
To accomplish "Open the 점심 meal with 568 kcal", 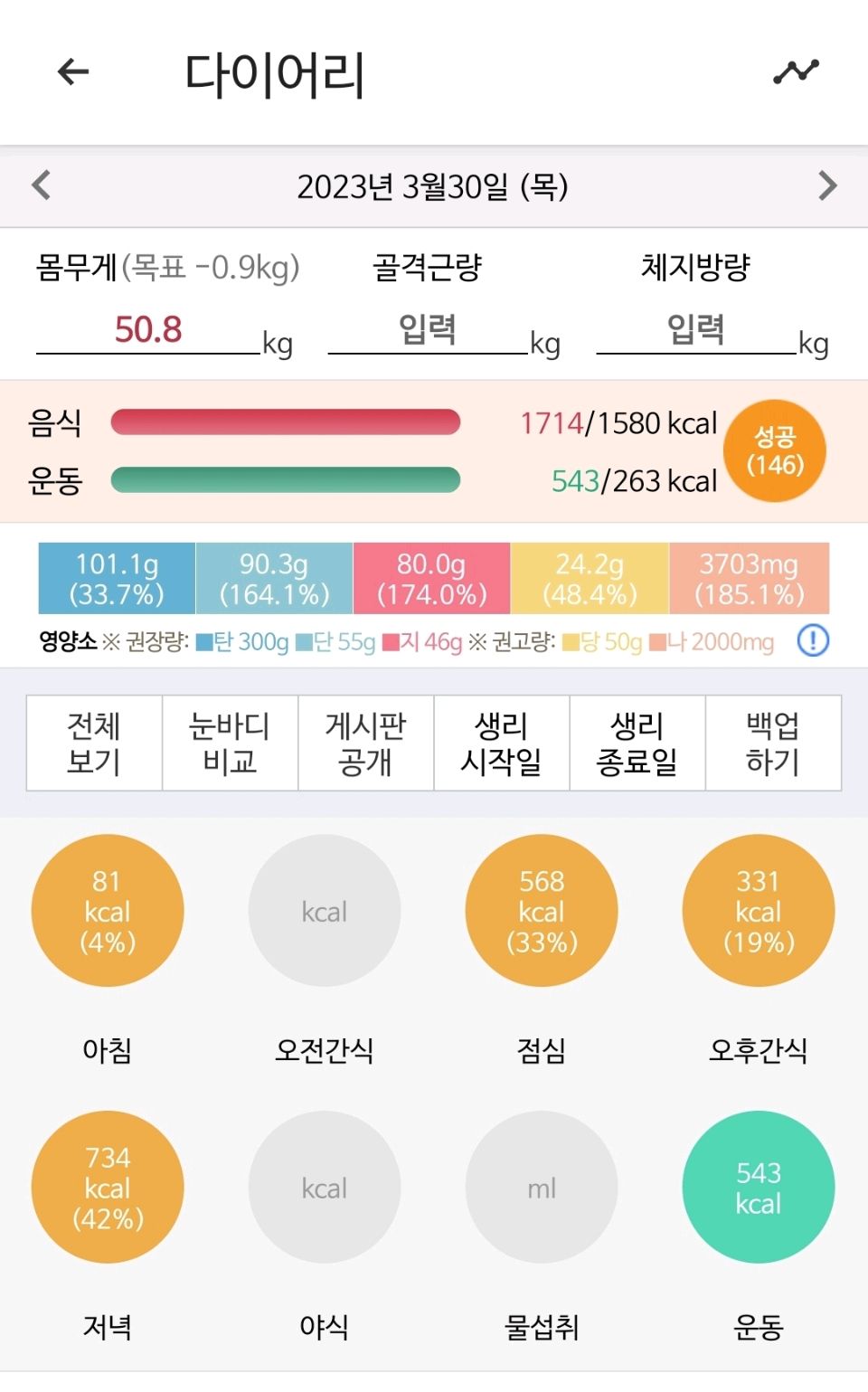I will point(542,911).
